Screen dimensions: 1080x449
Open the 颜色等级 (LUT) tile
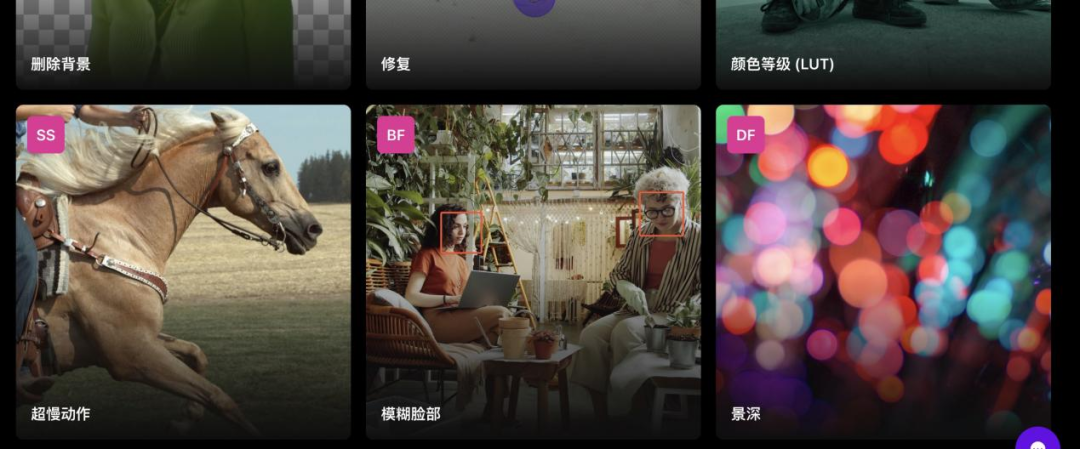(883, 45)
